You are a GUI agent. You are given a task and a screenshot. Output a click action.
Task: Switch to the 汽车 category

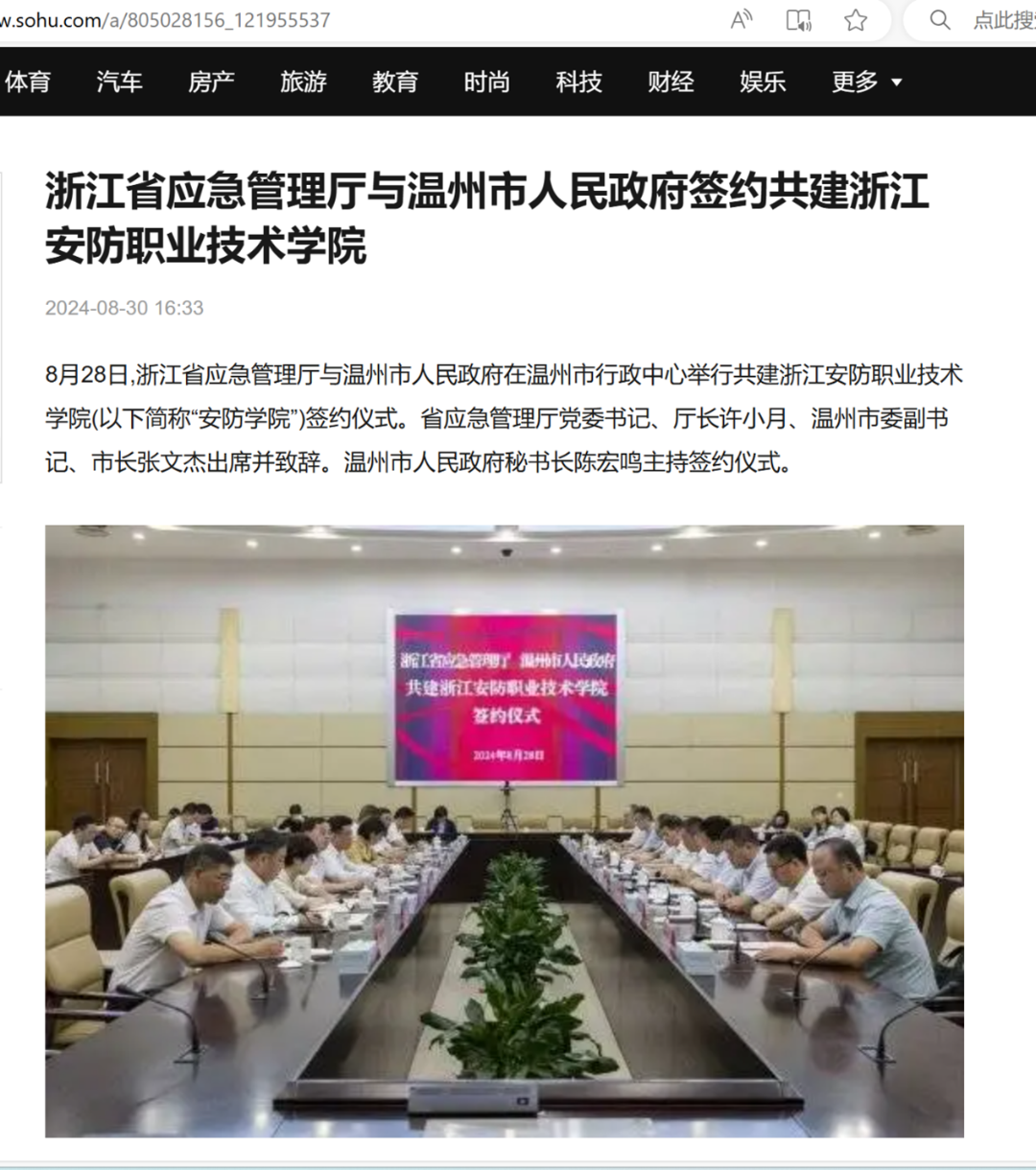119,82
